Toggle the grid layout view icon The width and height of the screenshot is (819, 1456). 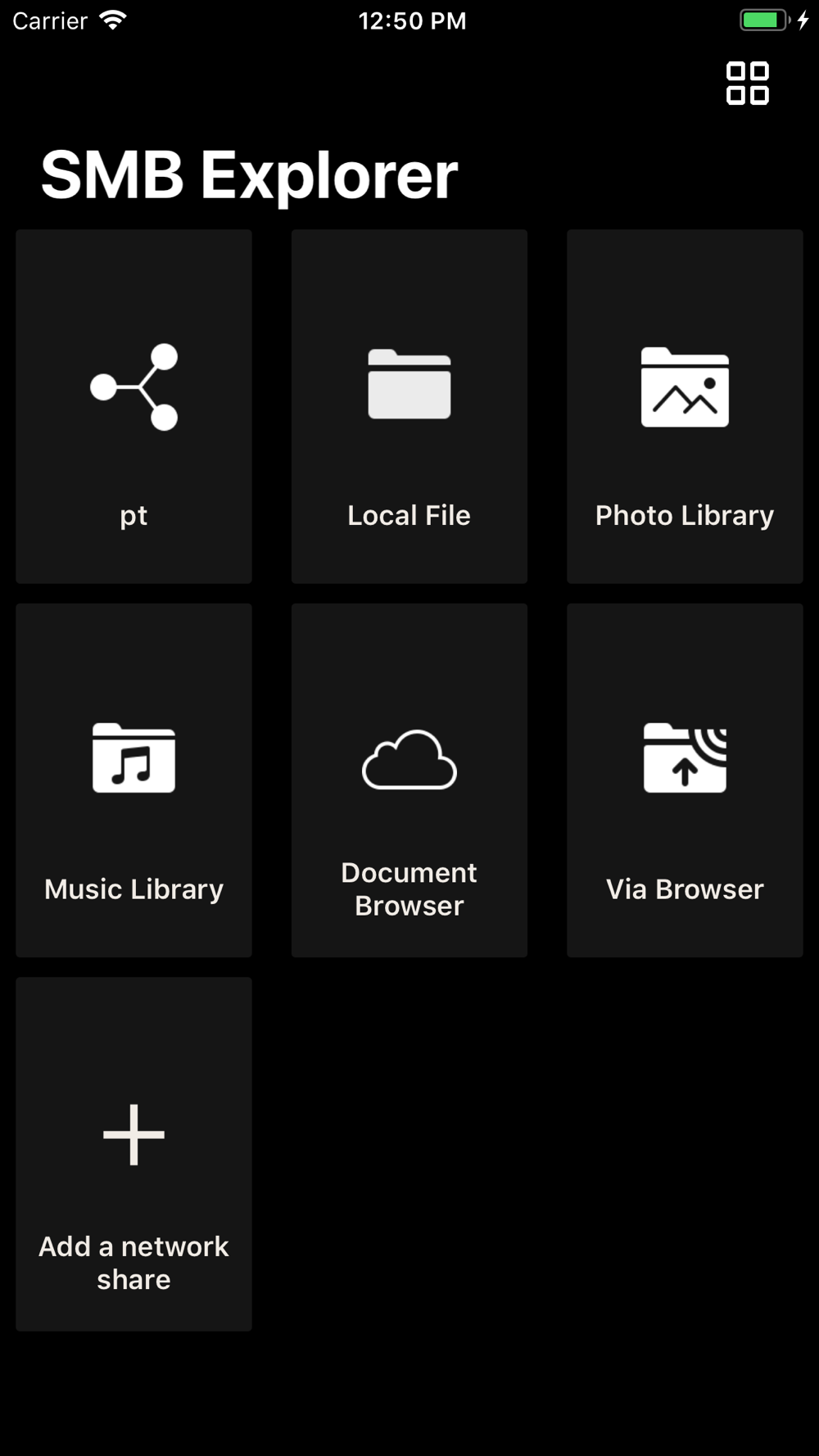747,83
